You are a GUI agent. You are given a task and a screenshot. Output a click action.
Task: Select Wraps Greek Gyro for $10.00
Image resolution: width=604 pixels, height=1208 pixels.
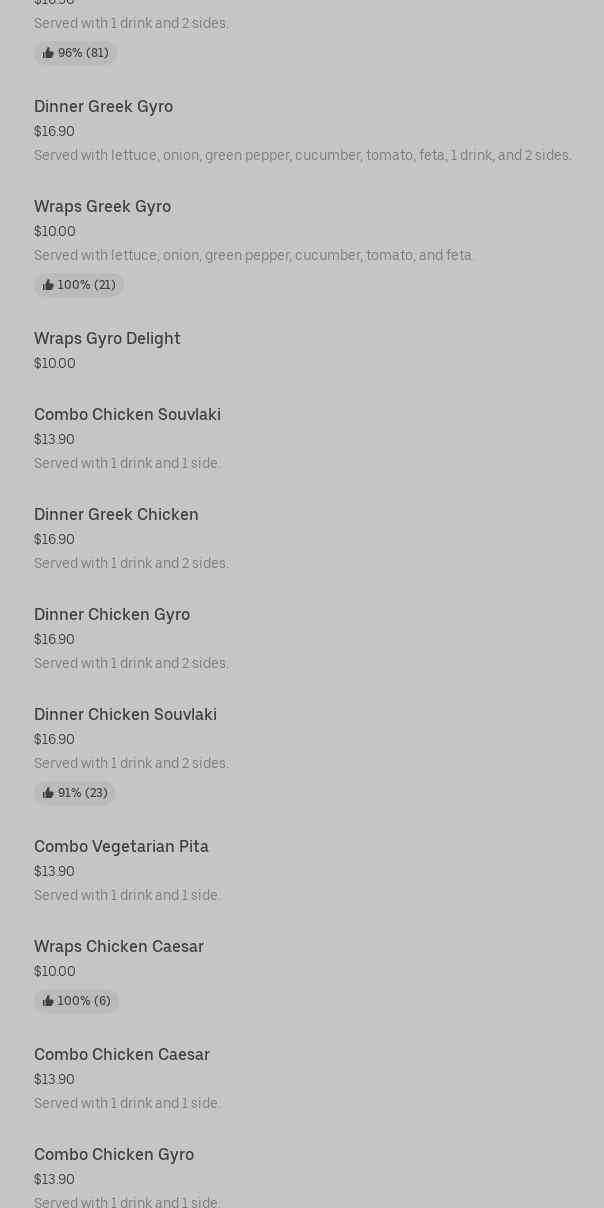click(102, 207)
